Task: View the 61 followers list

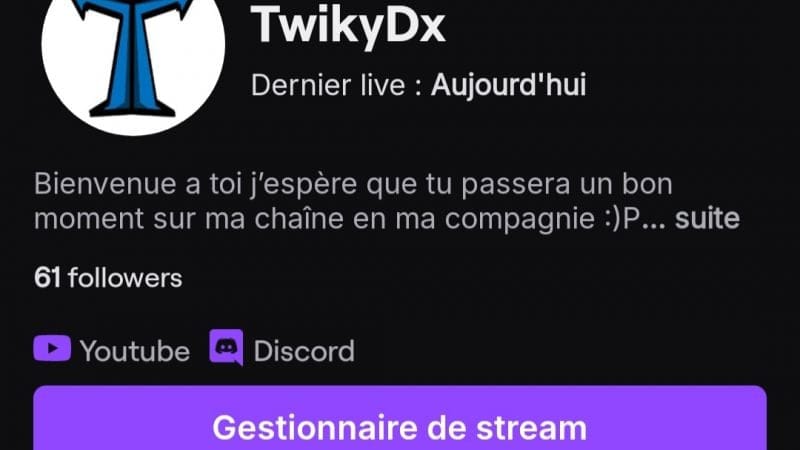Action: pos(108,277)
